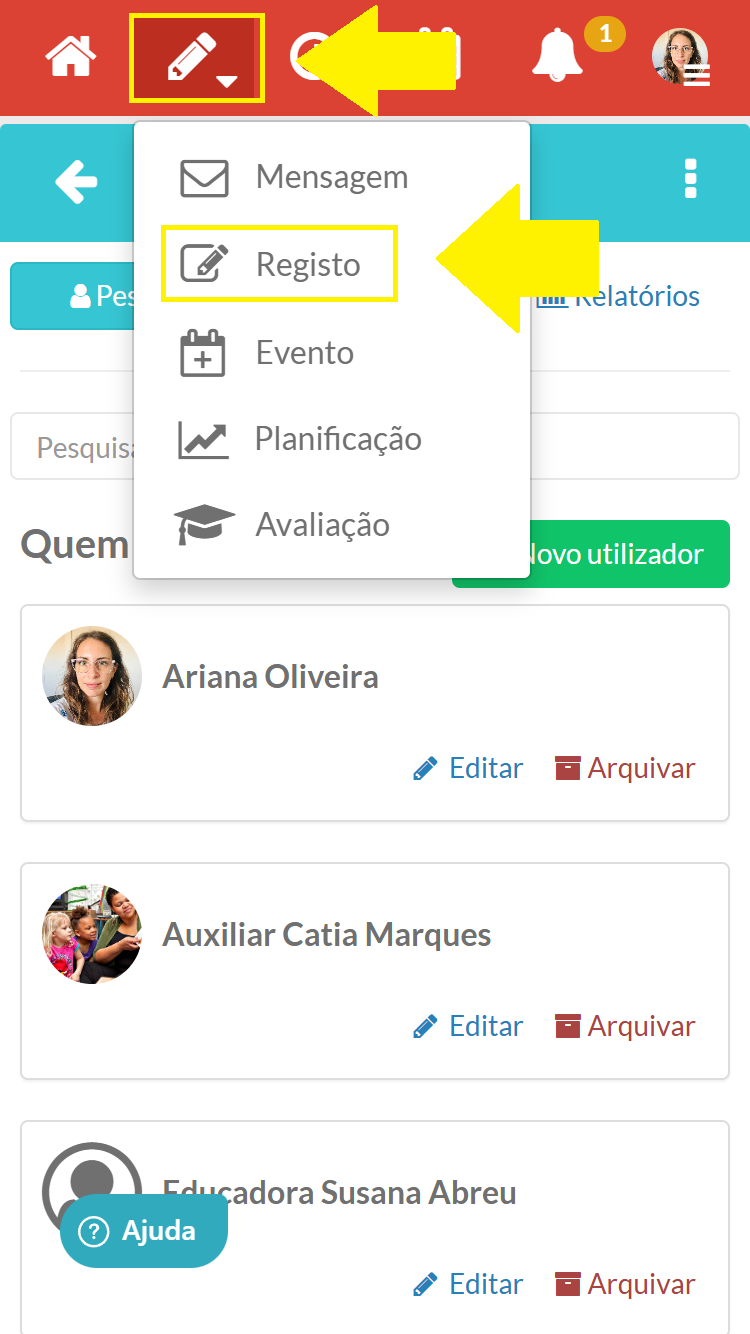Go to the home screen icon
Image resolution: width=750 pixels, height=1334 pixels.
click(70, 58)
